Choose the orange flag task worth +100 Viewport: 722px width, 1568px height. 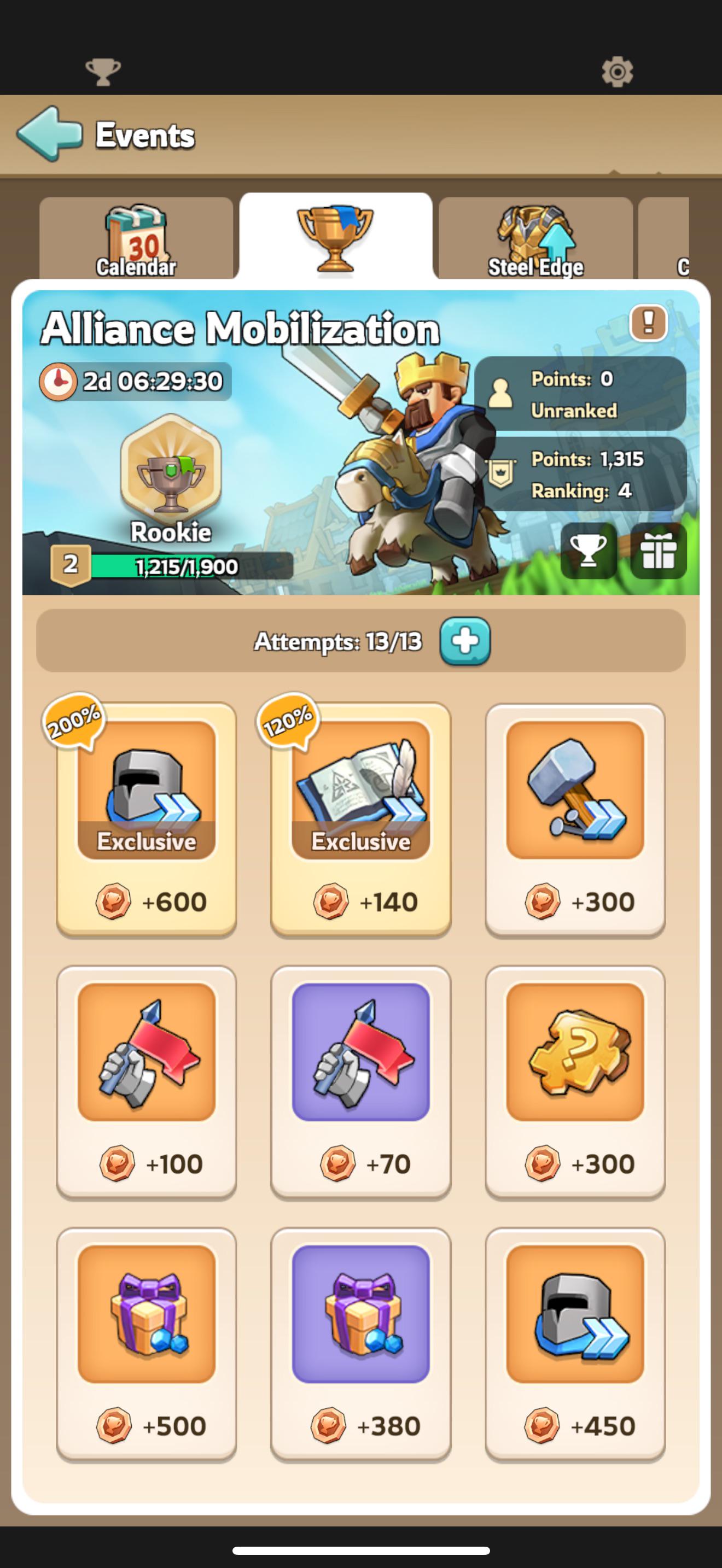(147, 1081)
